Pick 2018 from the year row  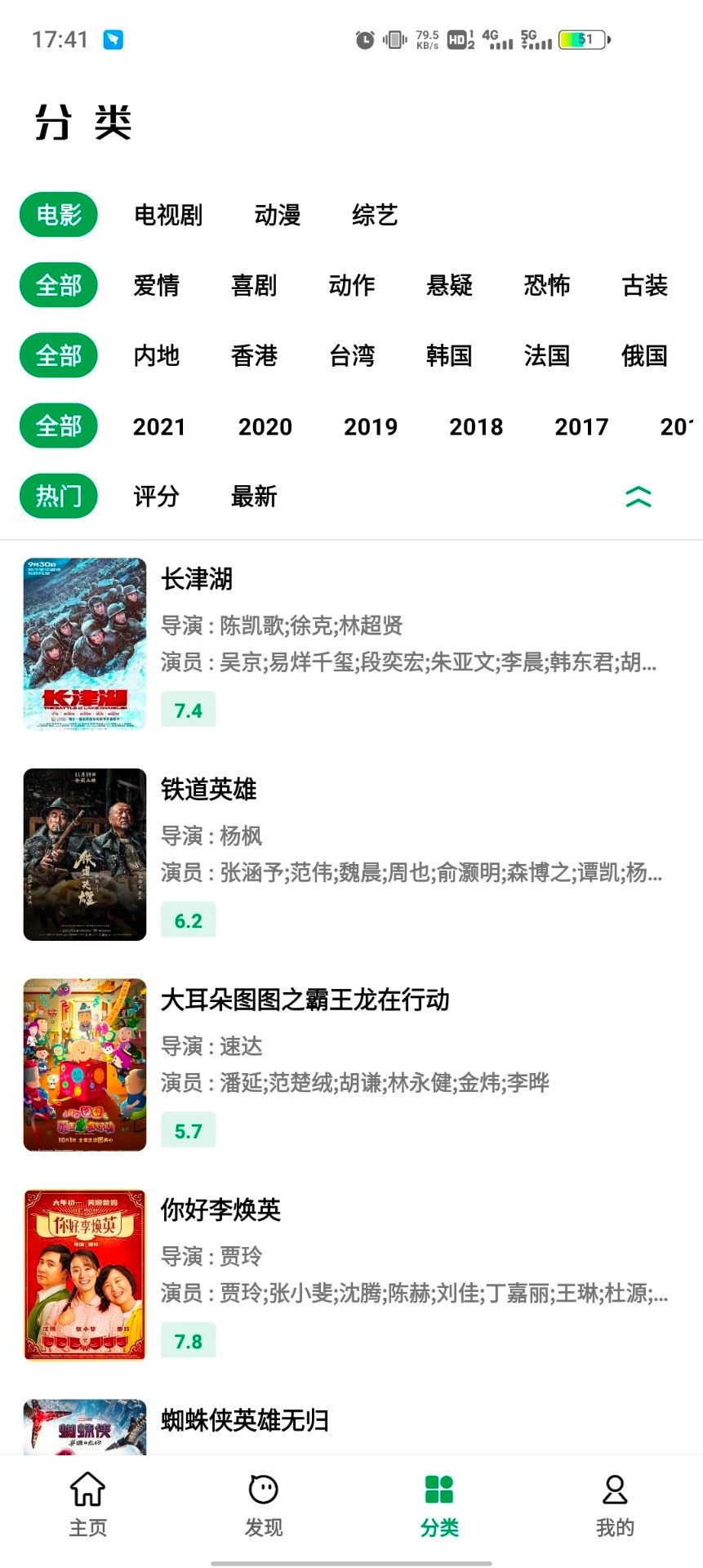point(476,426)
